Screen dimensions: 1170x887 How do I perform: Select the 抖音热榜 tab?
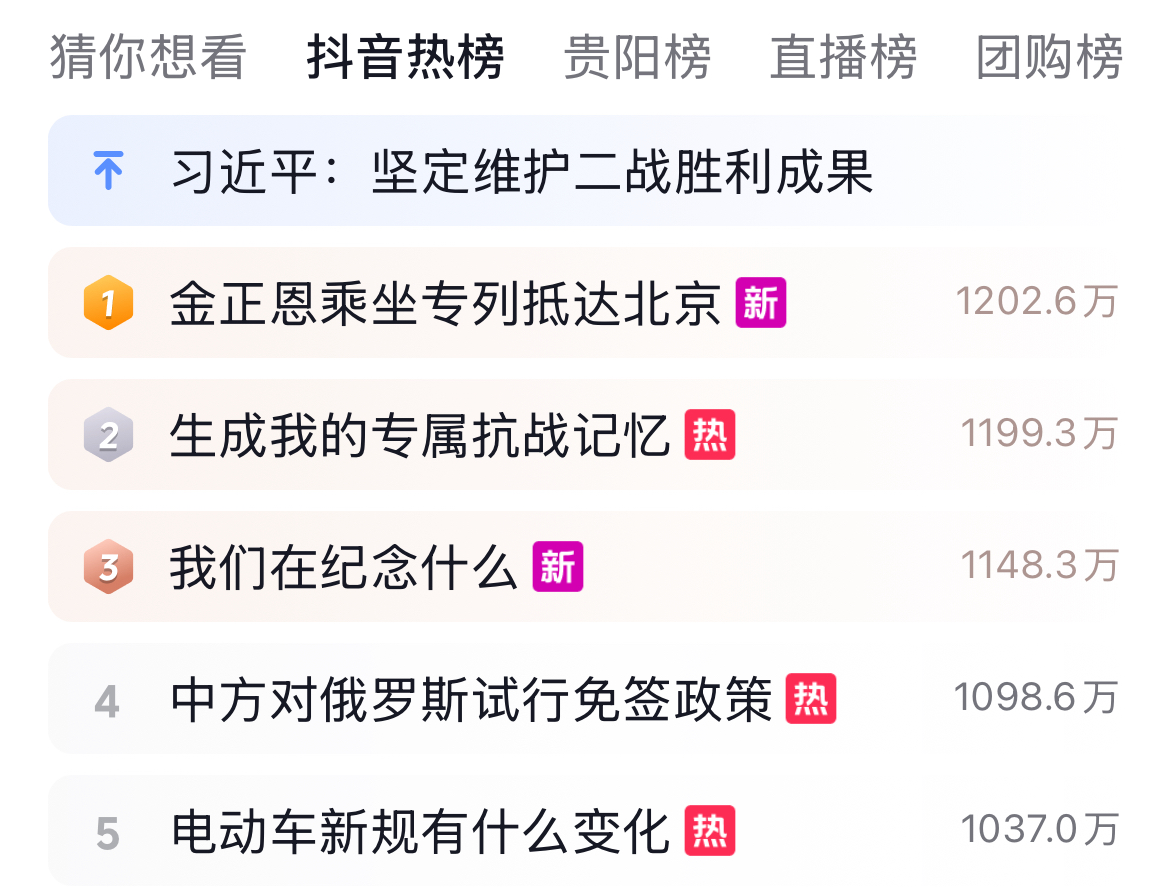(405, 57)
